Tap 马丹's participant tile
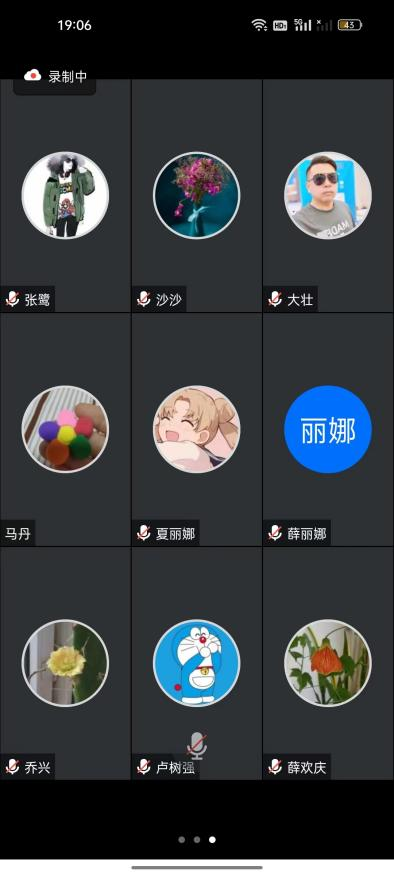 [65, 430]
